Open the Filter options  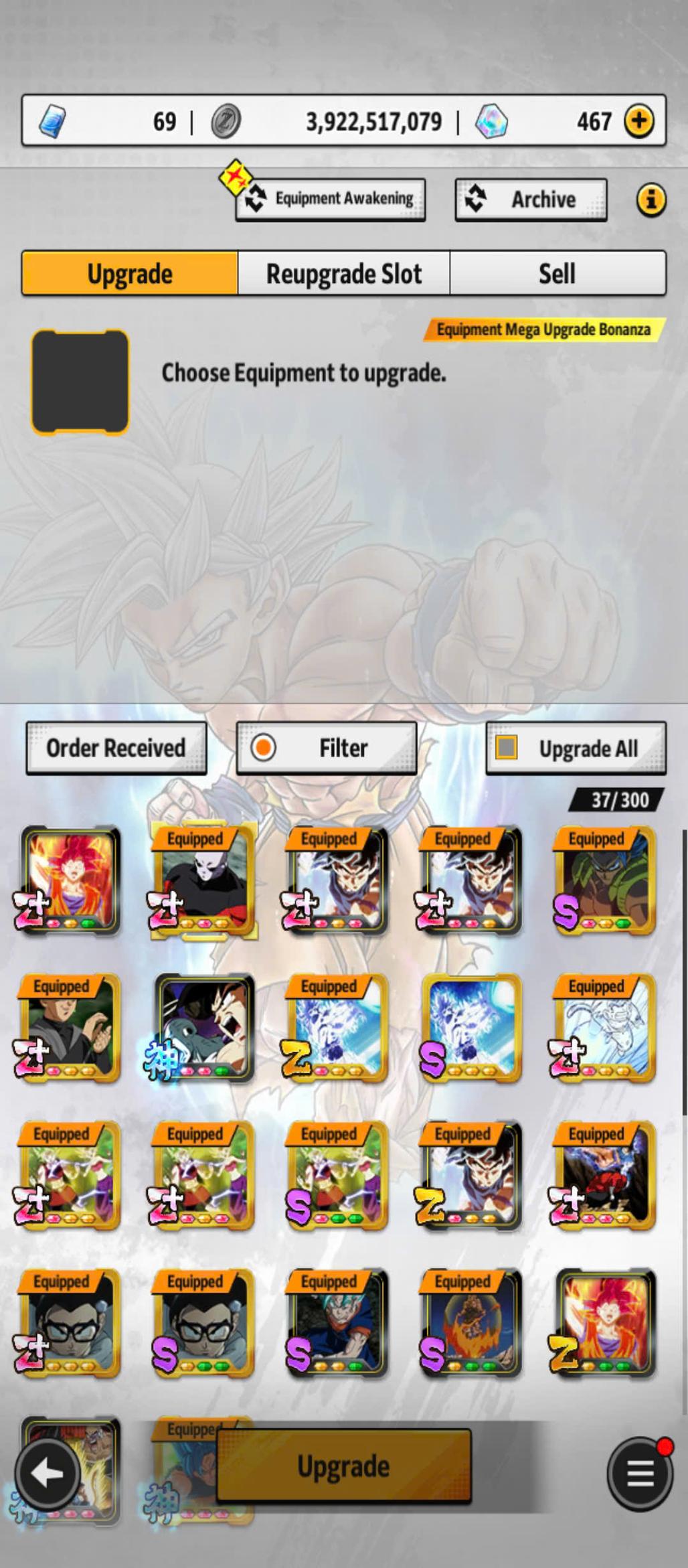327,748
